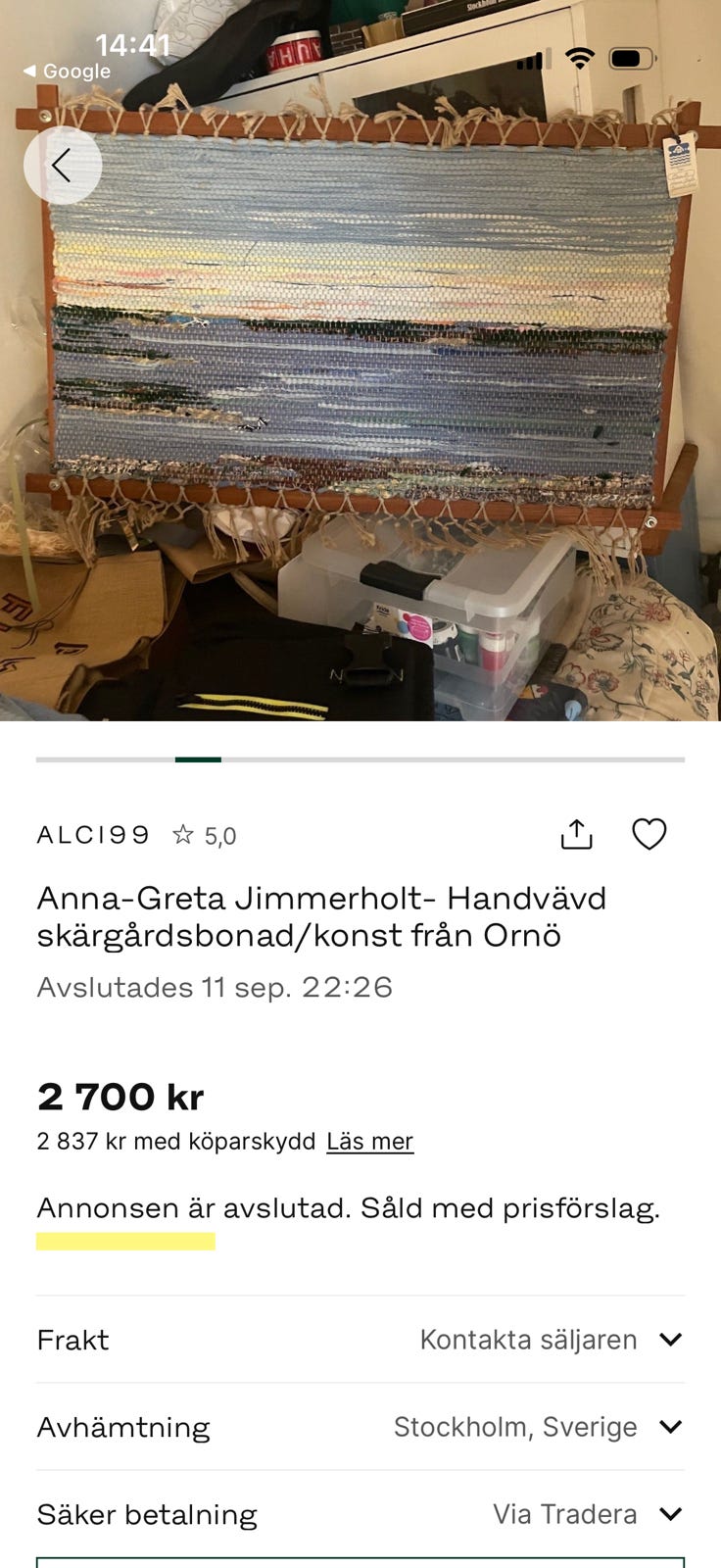Image resolution: width=721 pixels, height=1568 pixels.
Task: Share this listing
Action: coord(577,834)
